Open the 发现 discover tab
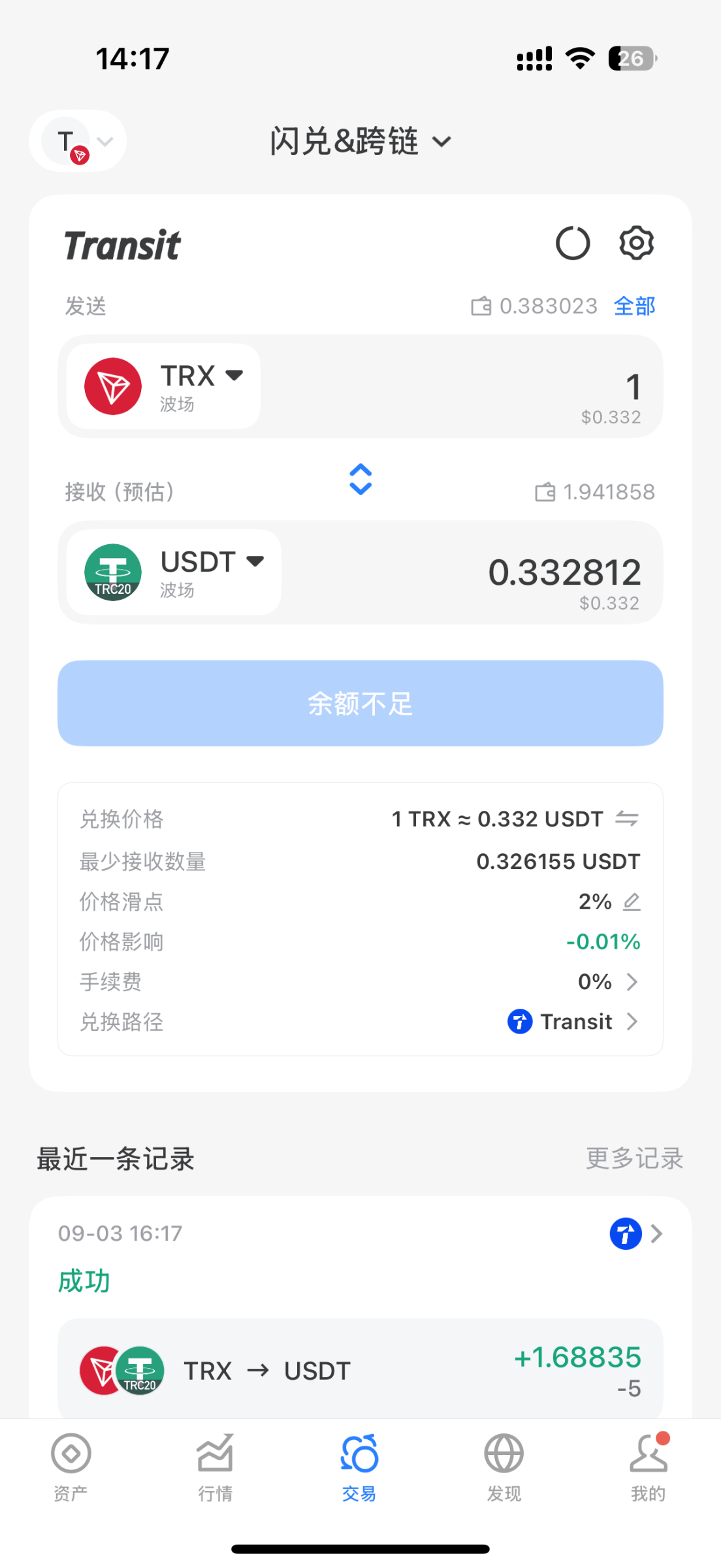The height and width of the screenshot is (1568, 721). [504, 1464]
